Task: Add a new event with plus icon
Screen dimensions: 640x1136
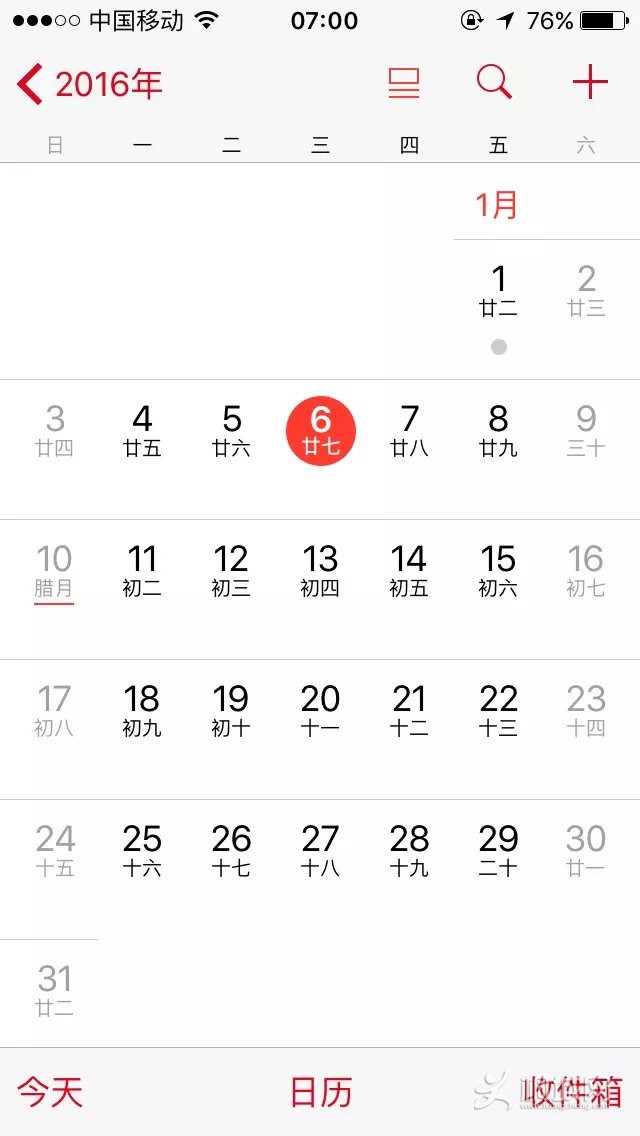Action: tap(590, 83)
